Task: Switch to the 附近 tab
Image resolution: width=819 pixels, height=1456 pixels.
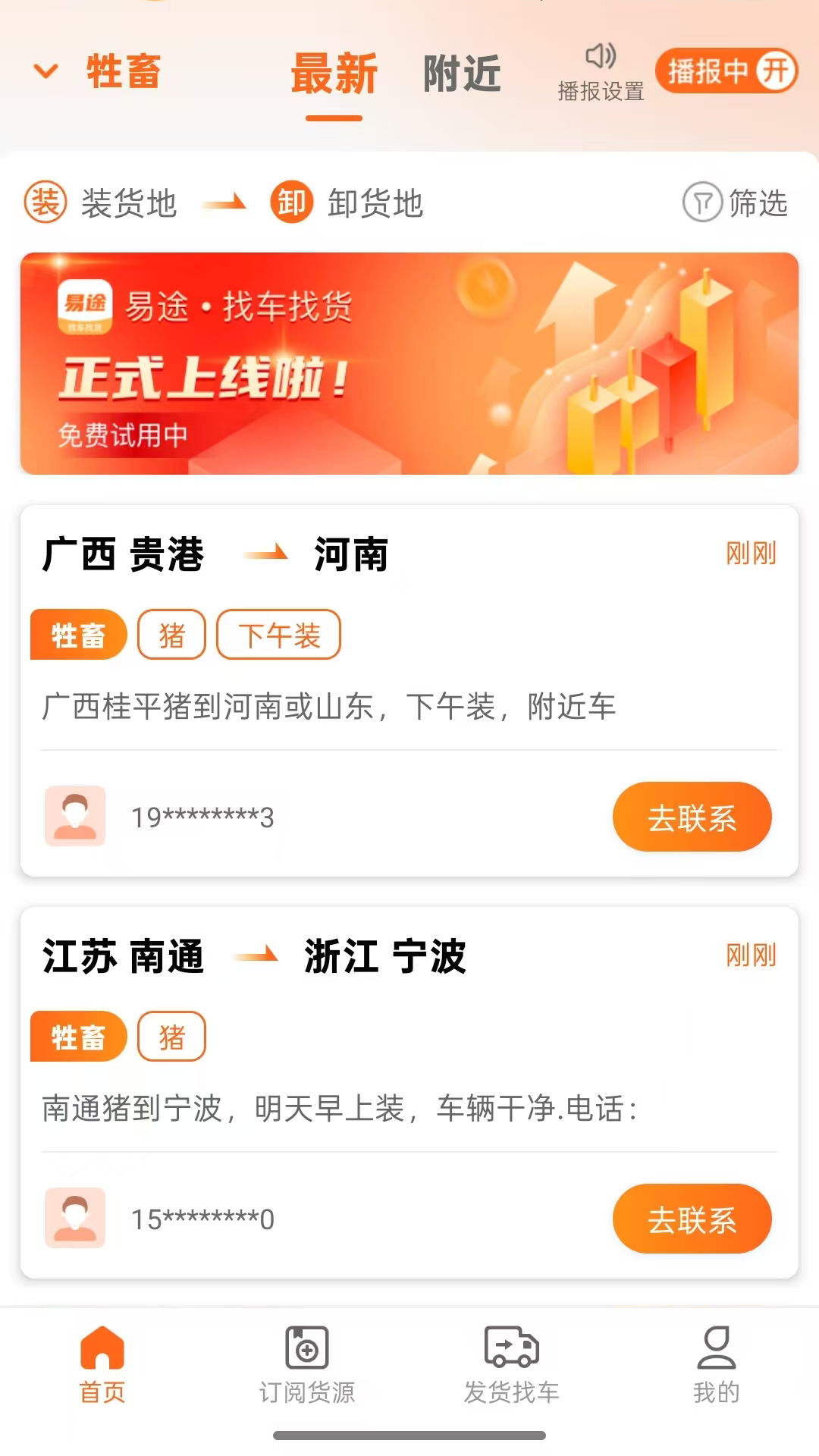Action: (x=461, y=74)
